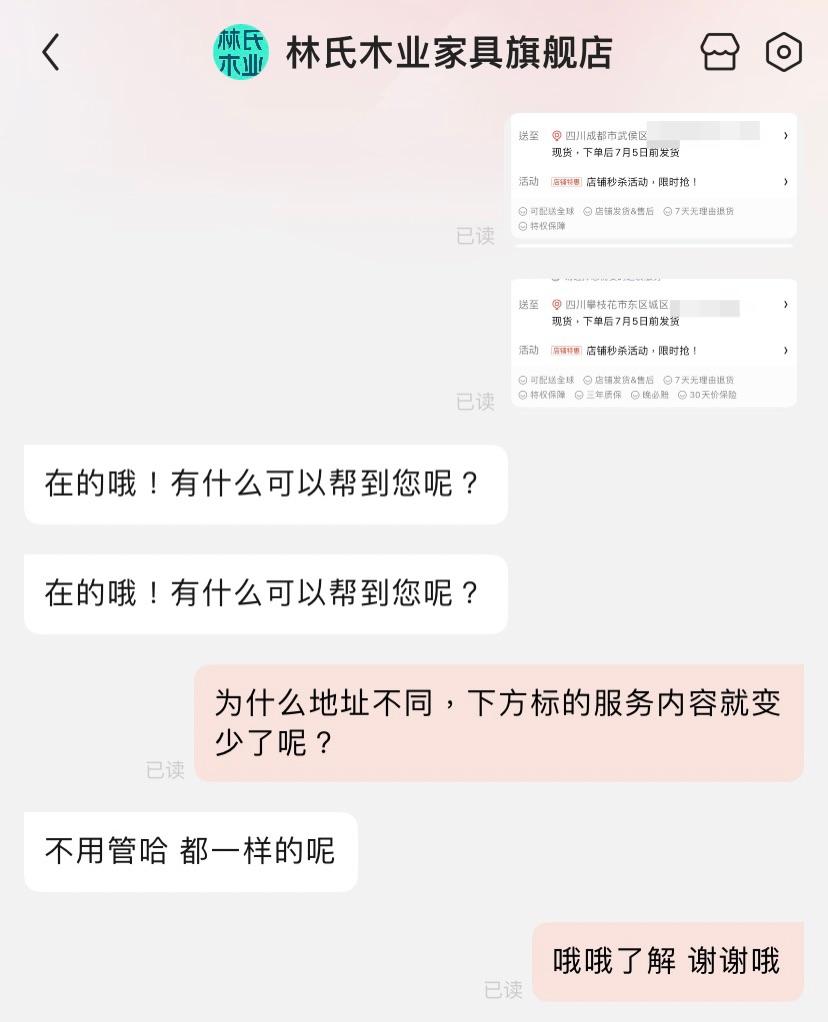Expand the chevron beside the Panzhihua address
The image size is (828, 1022).
[x=786, y=305]
